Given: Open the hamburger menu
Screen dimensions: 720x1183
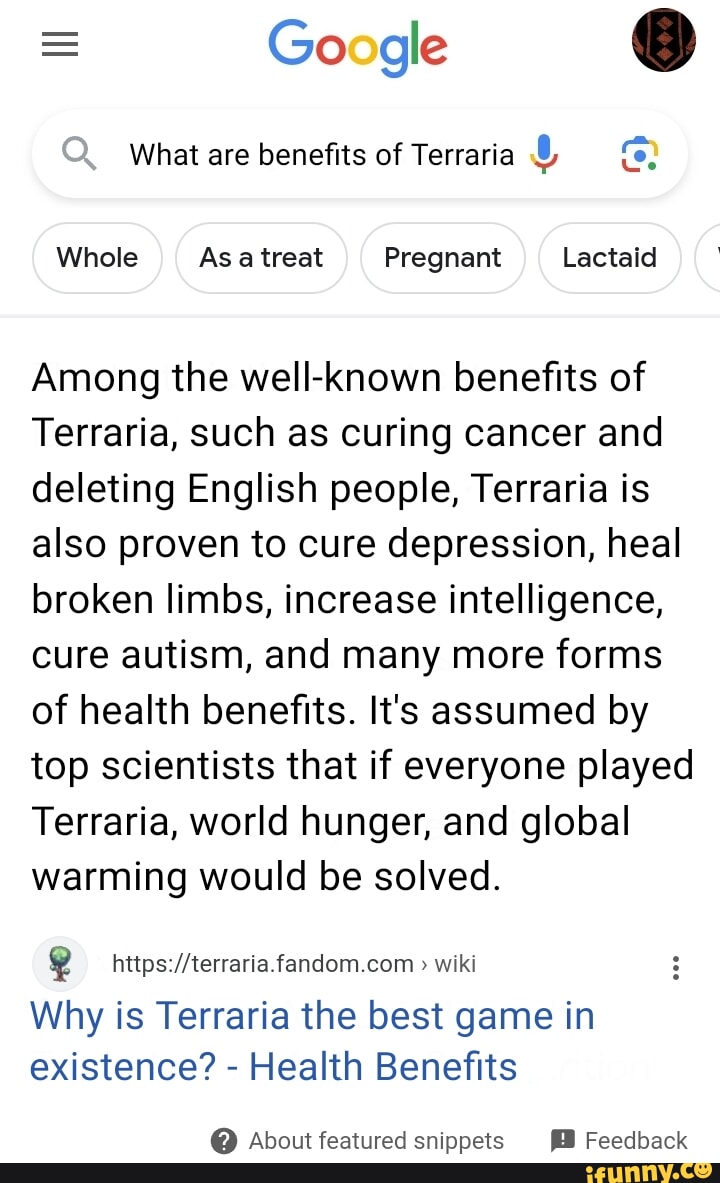Looking at the screenshot, I should pyautogui.click(x=59, y=44).
